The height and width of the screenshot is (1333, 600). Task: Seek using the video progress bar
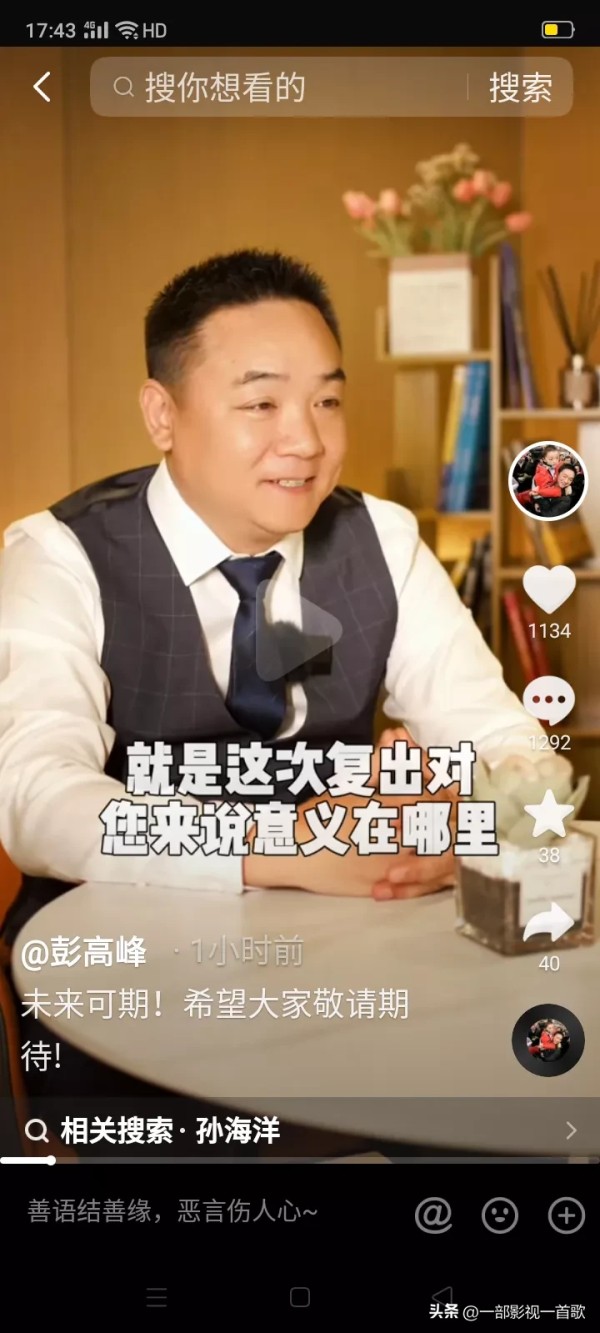(300, 1160)
